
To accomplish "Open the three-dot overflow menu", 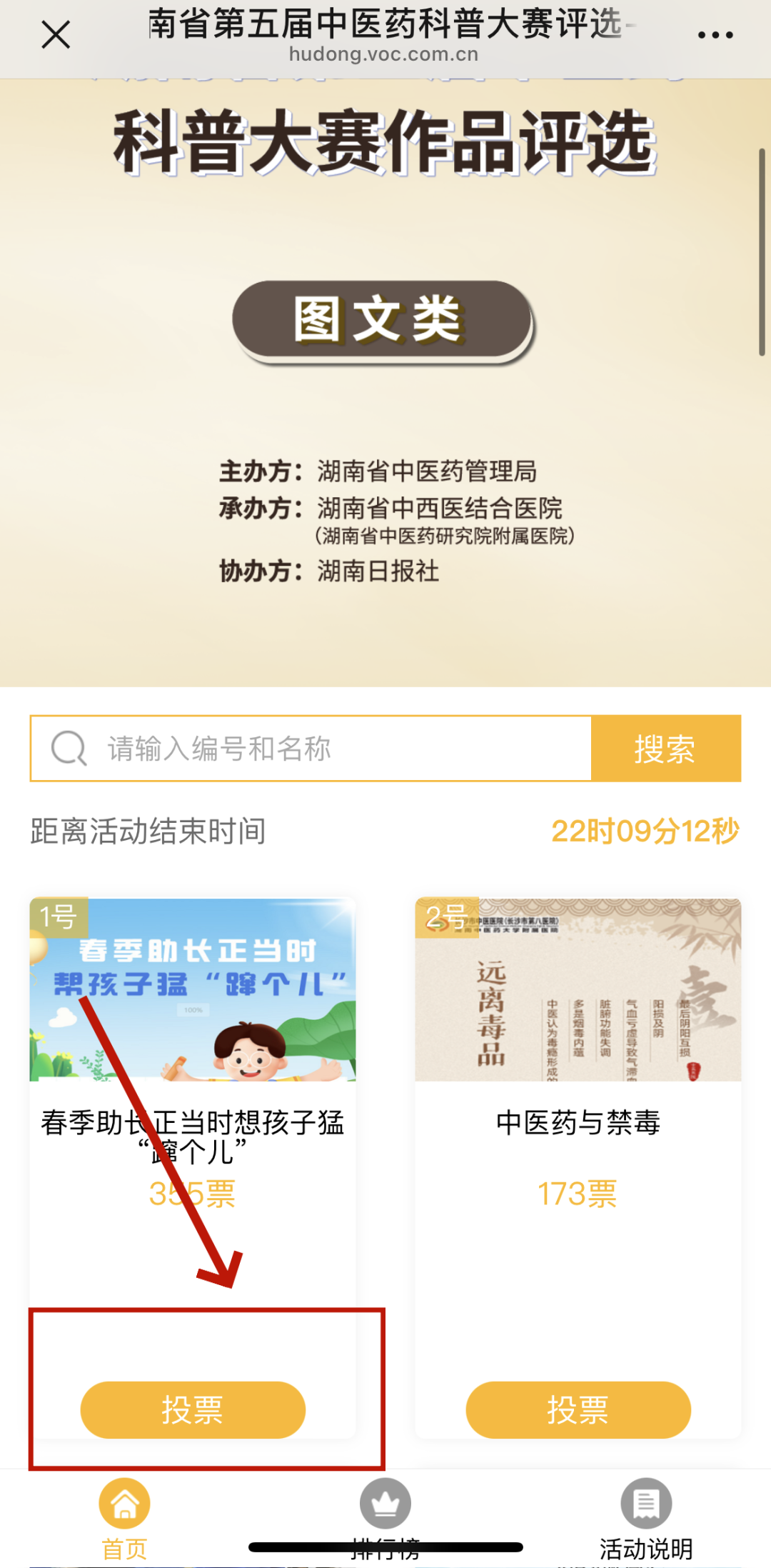I will [715, 34].
